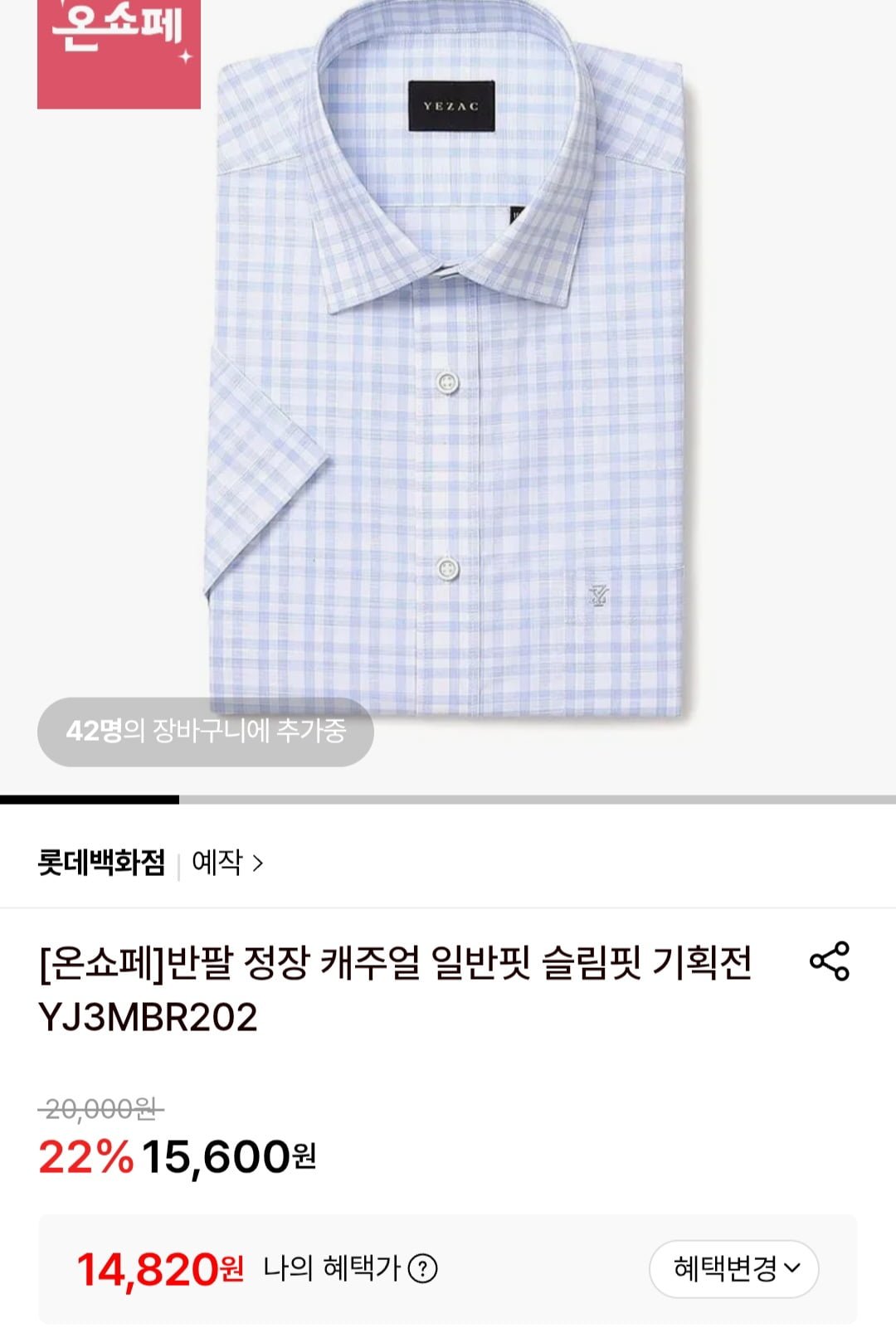896x1333 pixels.
Task: Expand the 혜택변경 dropdown
Action: click(x=734, y=1268)
